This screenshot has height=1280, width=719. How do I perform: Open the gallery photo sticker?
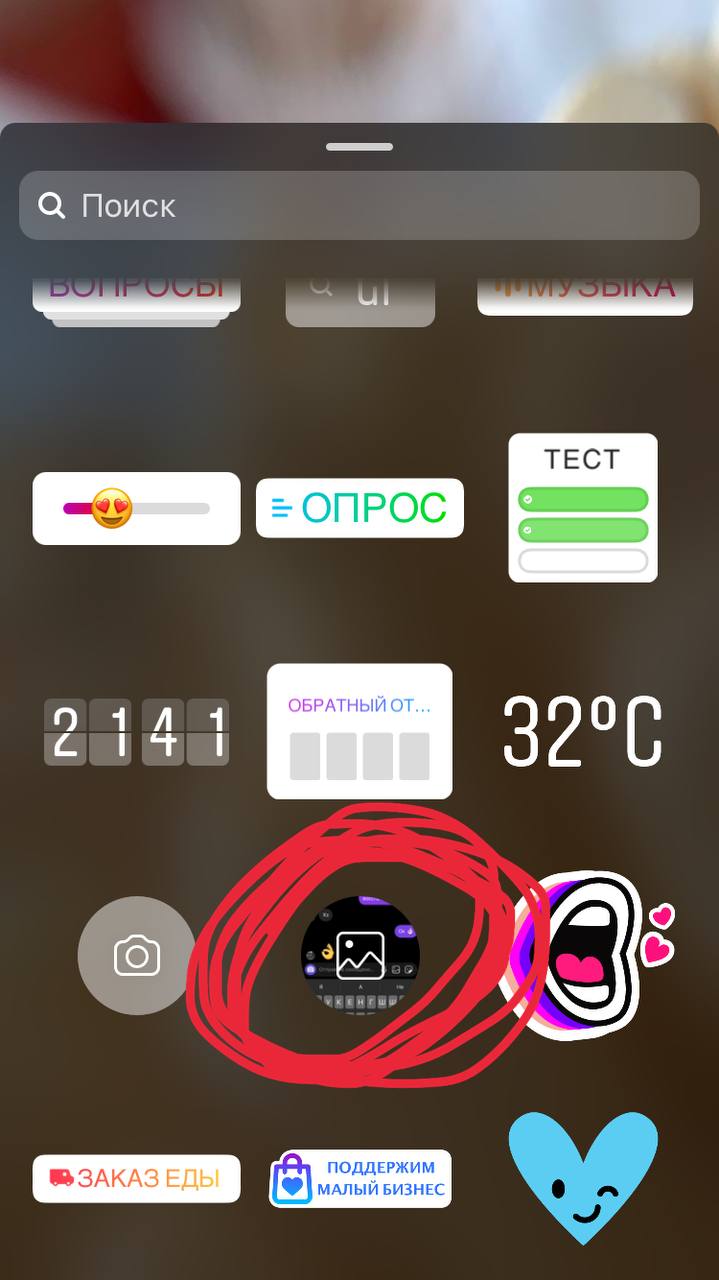click(360, 955)
